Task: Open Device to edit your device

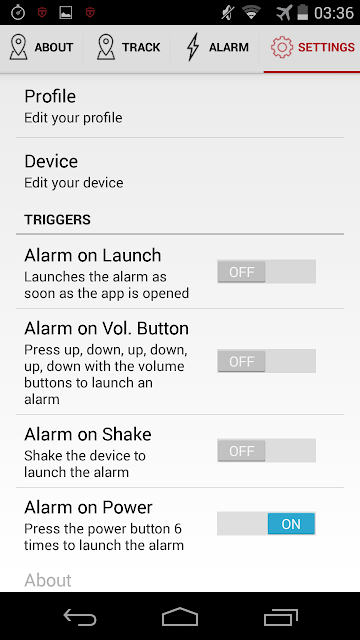Action: (x=180, y=171)
